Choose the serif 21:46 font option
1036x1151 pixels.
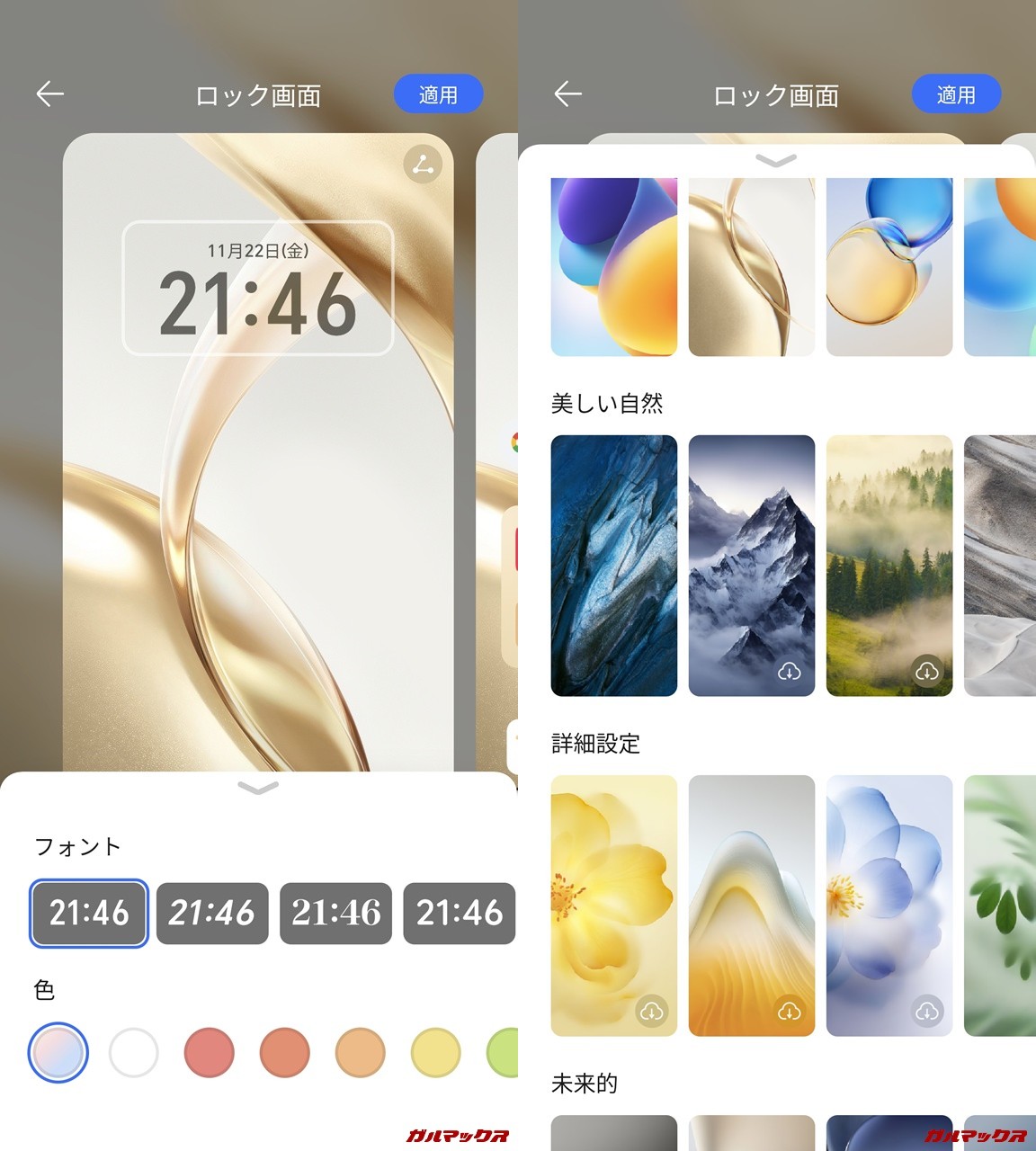(x=335, y=914)
